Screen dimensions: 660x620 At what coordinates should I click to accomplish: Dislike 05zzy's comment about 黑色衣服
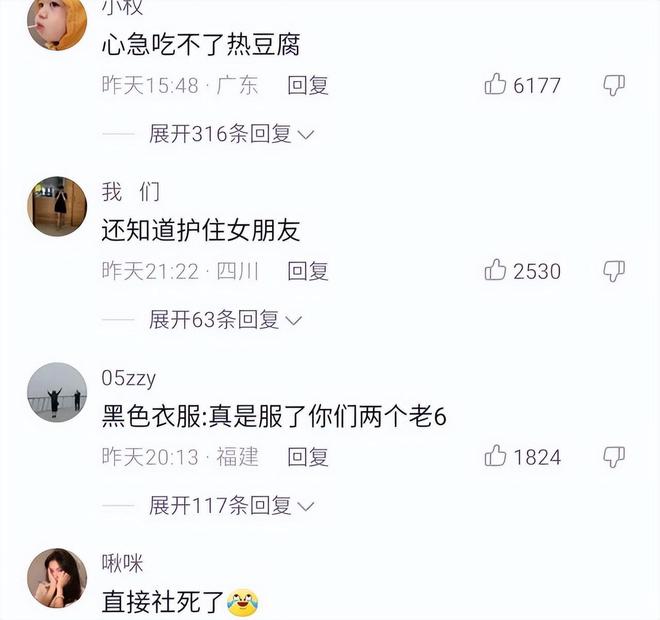pyautogui.click(x=614, y=456)
